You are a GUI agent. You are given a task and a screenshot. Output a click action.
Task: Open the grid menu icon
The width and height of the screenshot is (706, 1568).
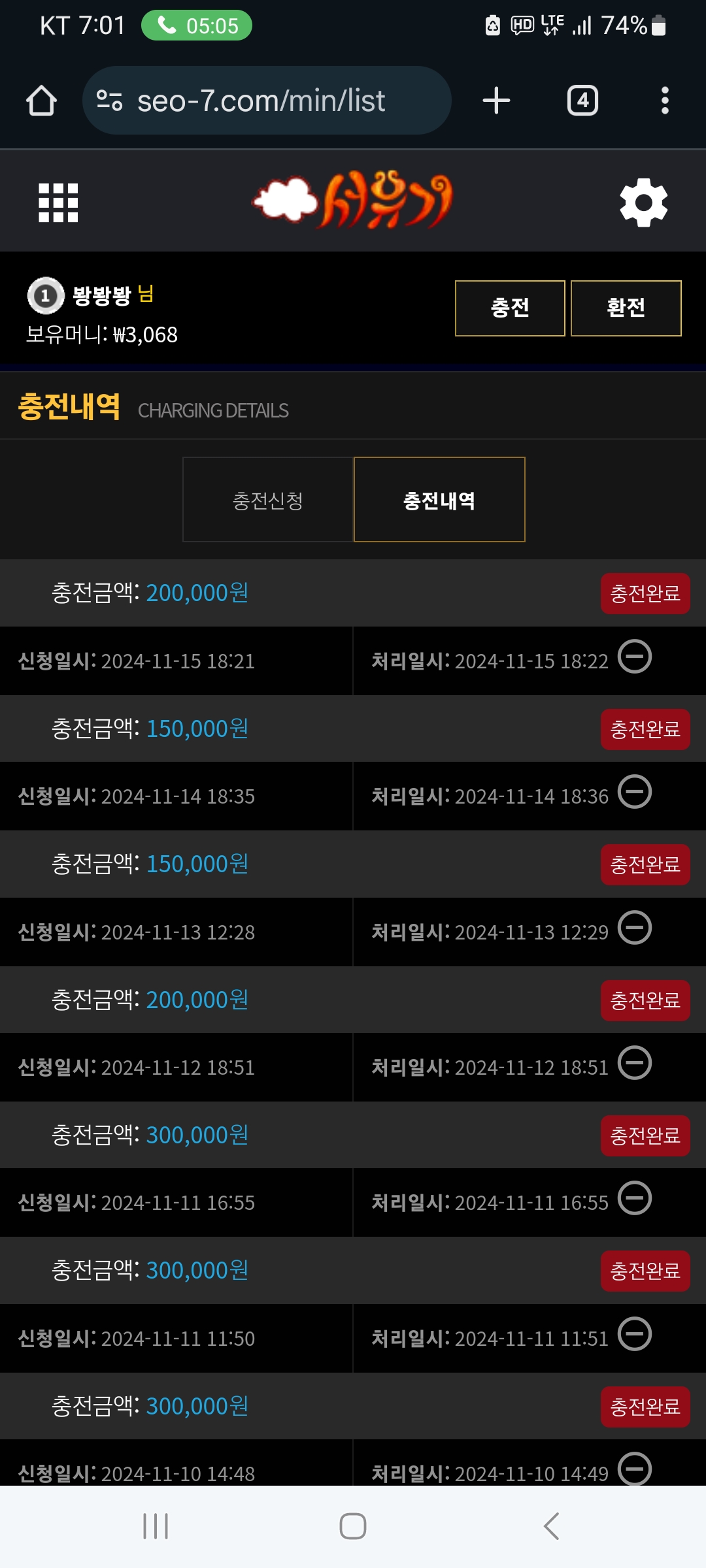[x=58, y=203]
